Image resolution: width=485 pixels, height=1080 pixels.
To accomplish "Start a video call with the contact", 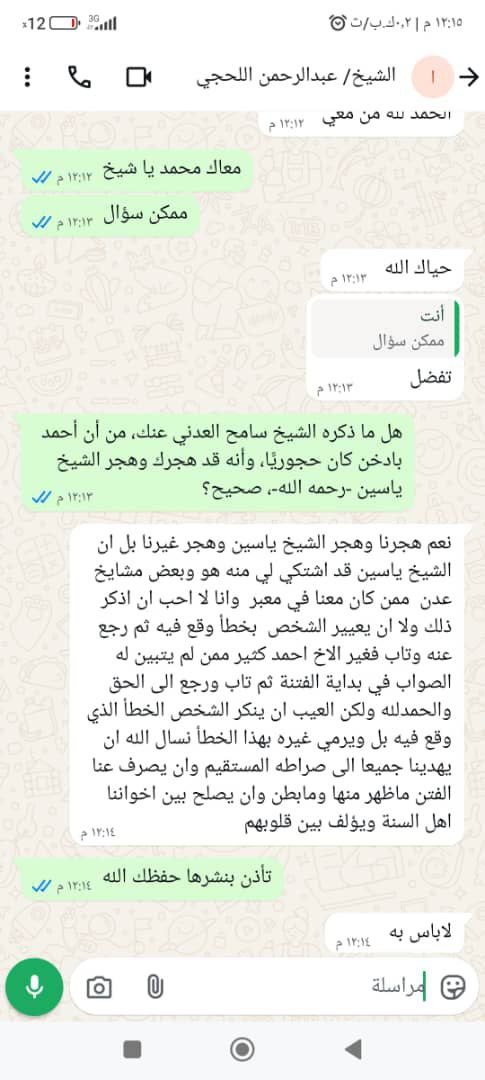I will click(138, 77).
